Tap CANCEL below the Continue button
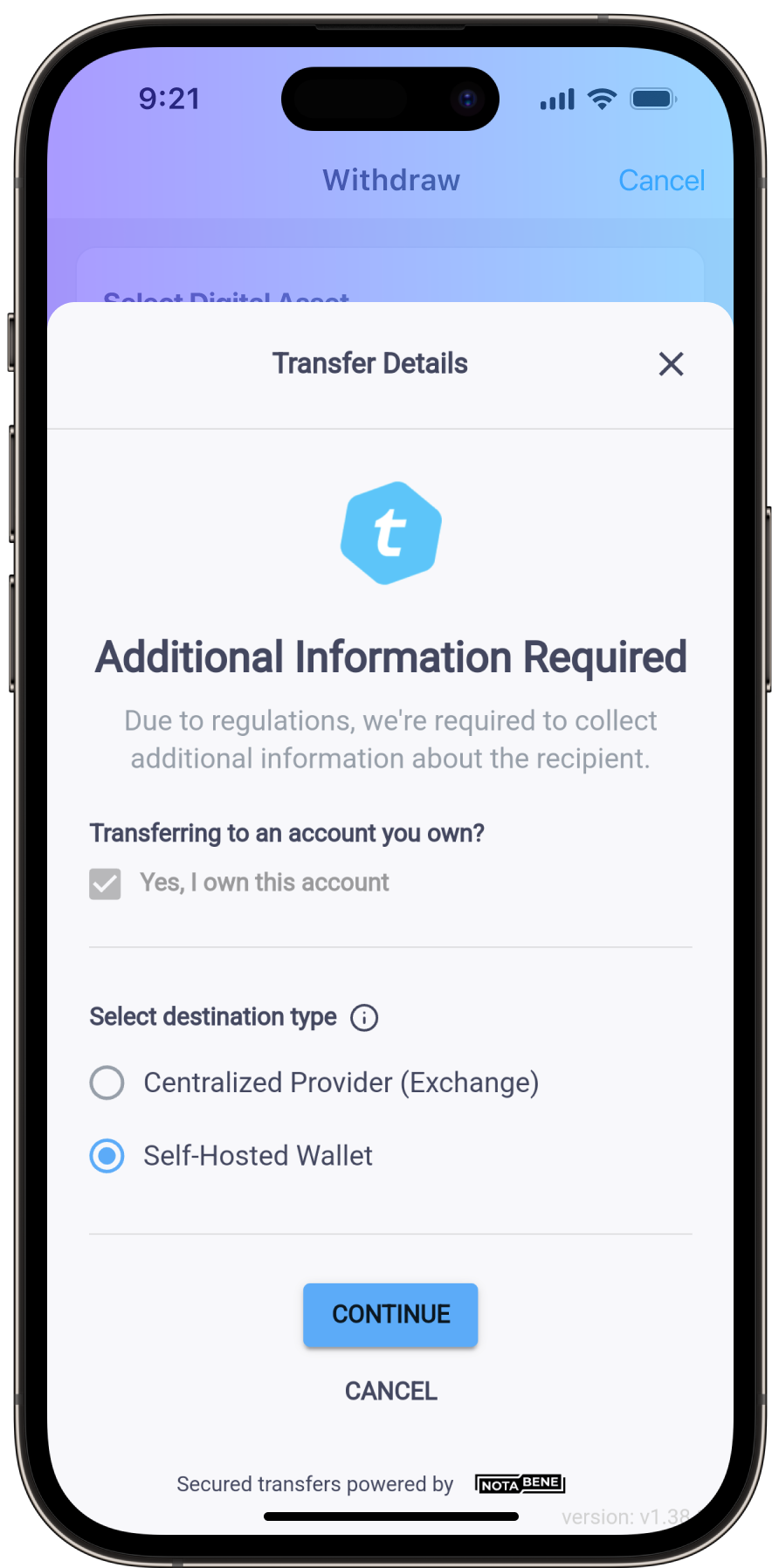This screenshot has width=772, height=1568. (x=390, y=1391)
